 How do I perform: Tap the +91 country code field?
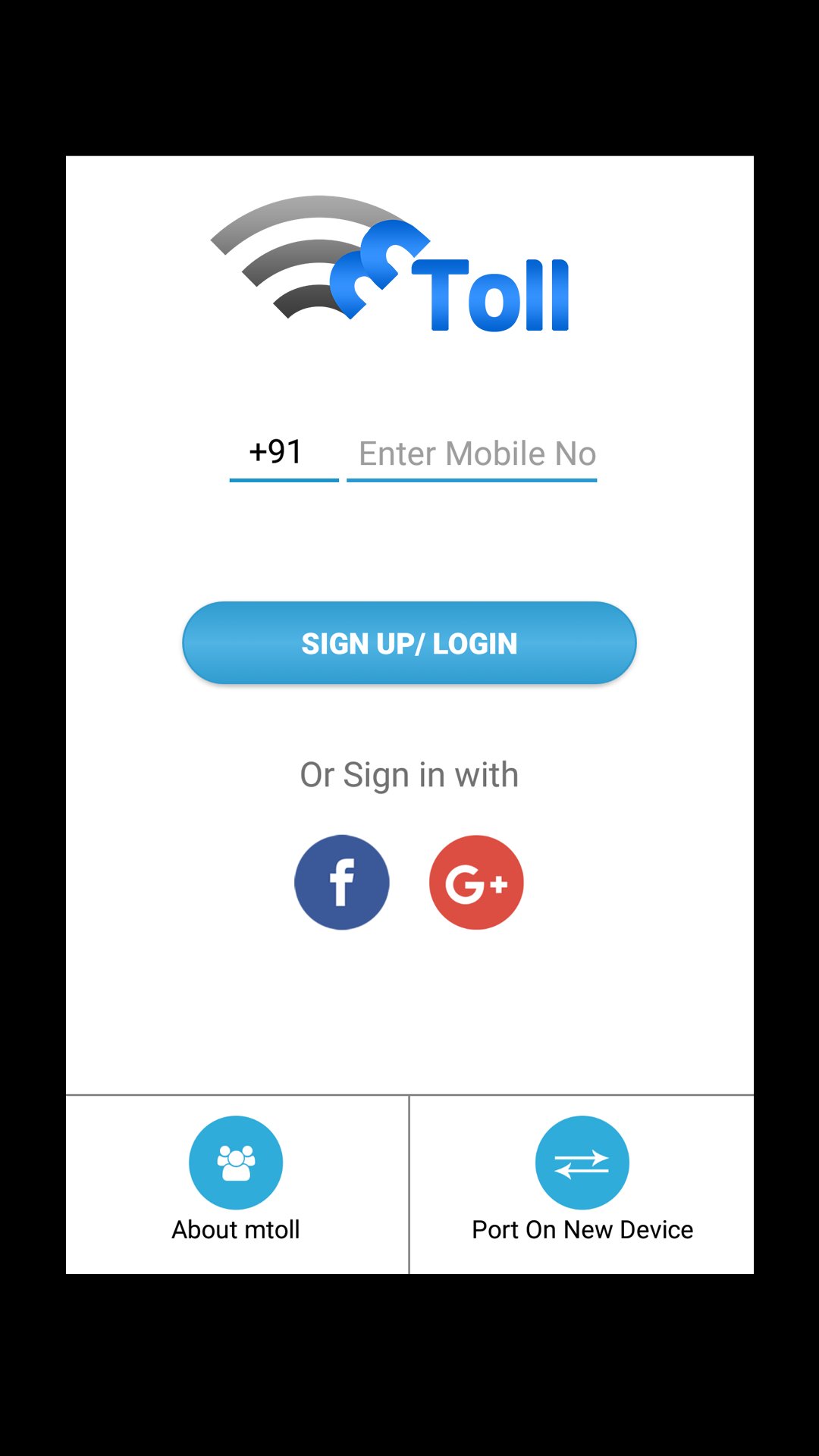coord(283,453)
